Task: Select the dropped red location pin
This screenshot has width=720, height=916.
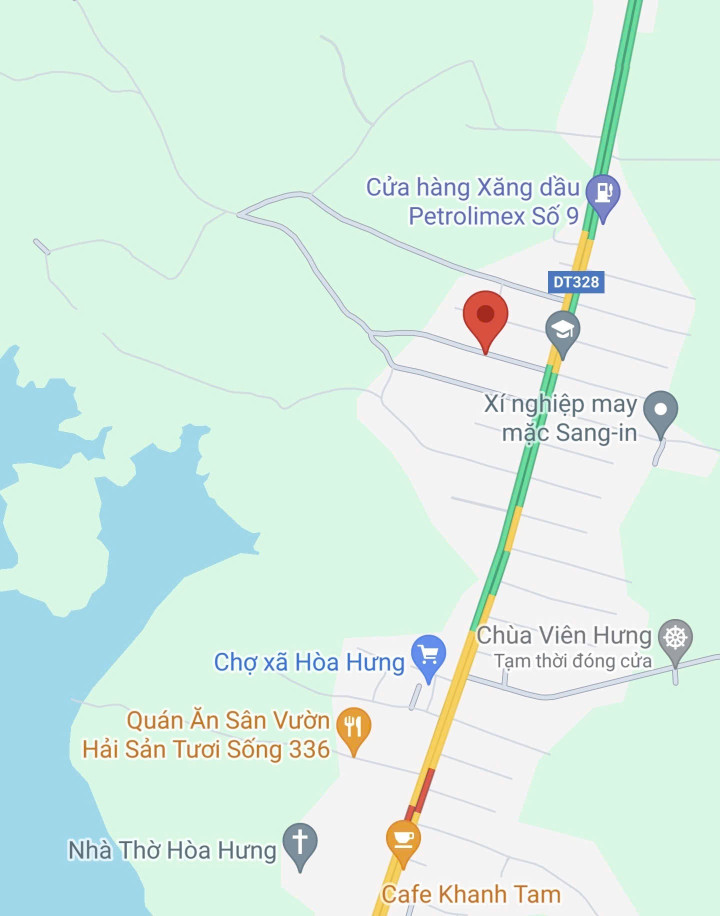Action: coord(487,317)
